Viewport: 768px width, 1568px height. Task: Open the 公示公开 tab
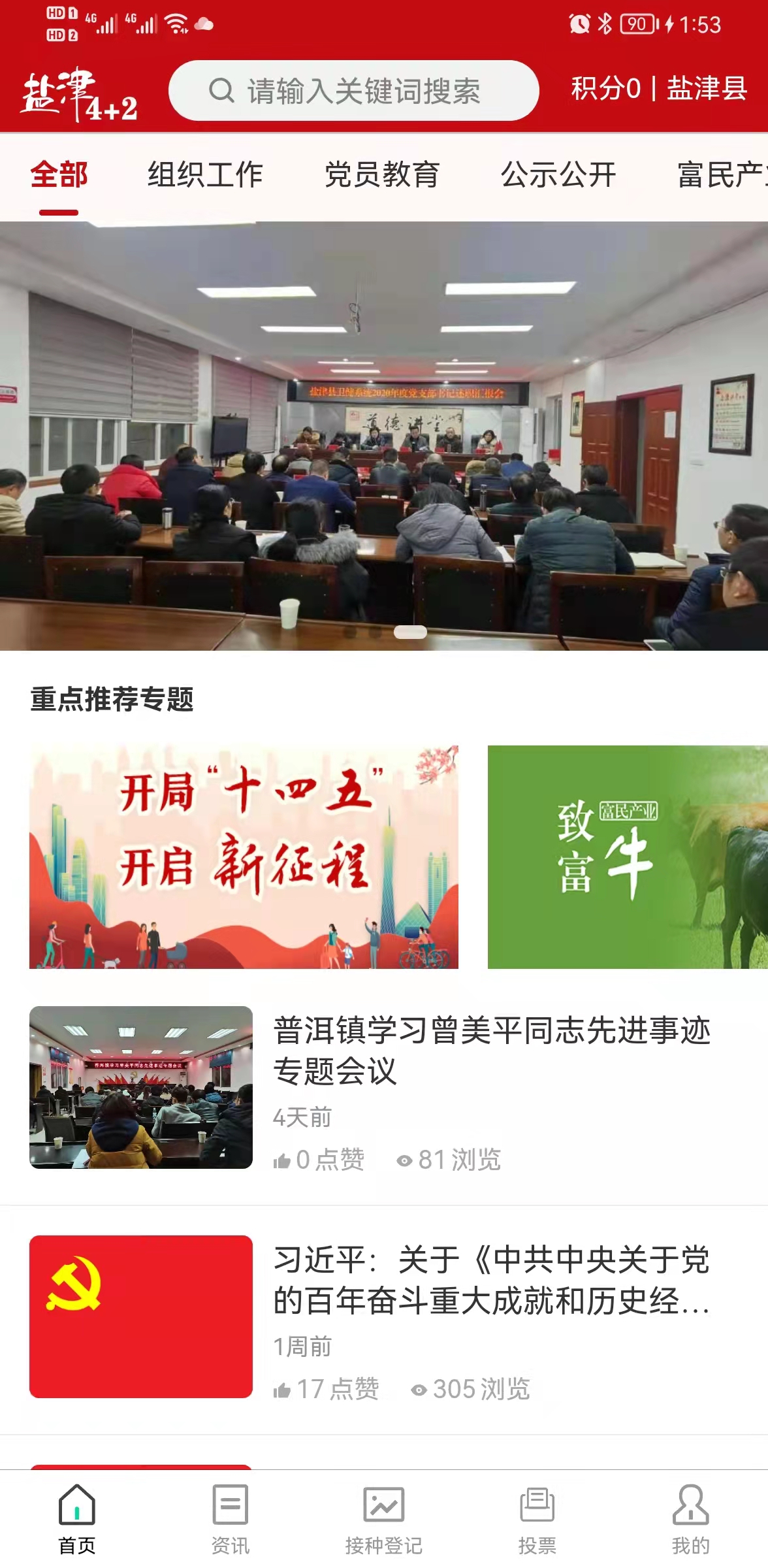(558, 175)
